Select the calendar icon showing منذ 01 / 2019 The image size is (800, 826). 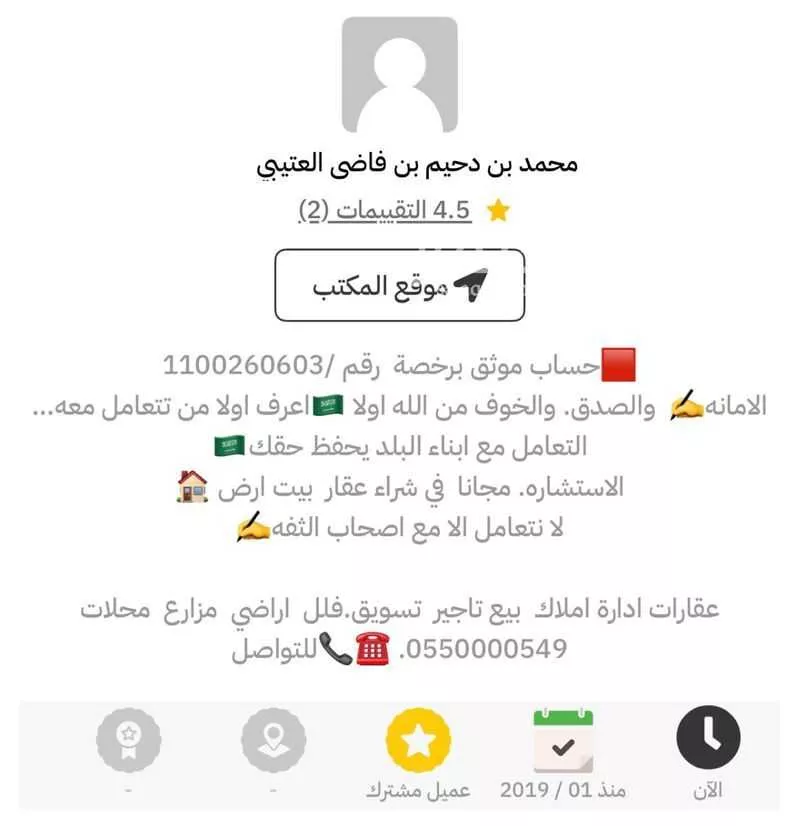click(x=563, y=740)
